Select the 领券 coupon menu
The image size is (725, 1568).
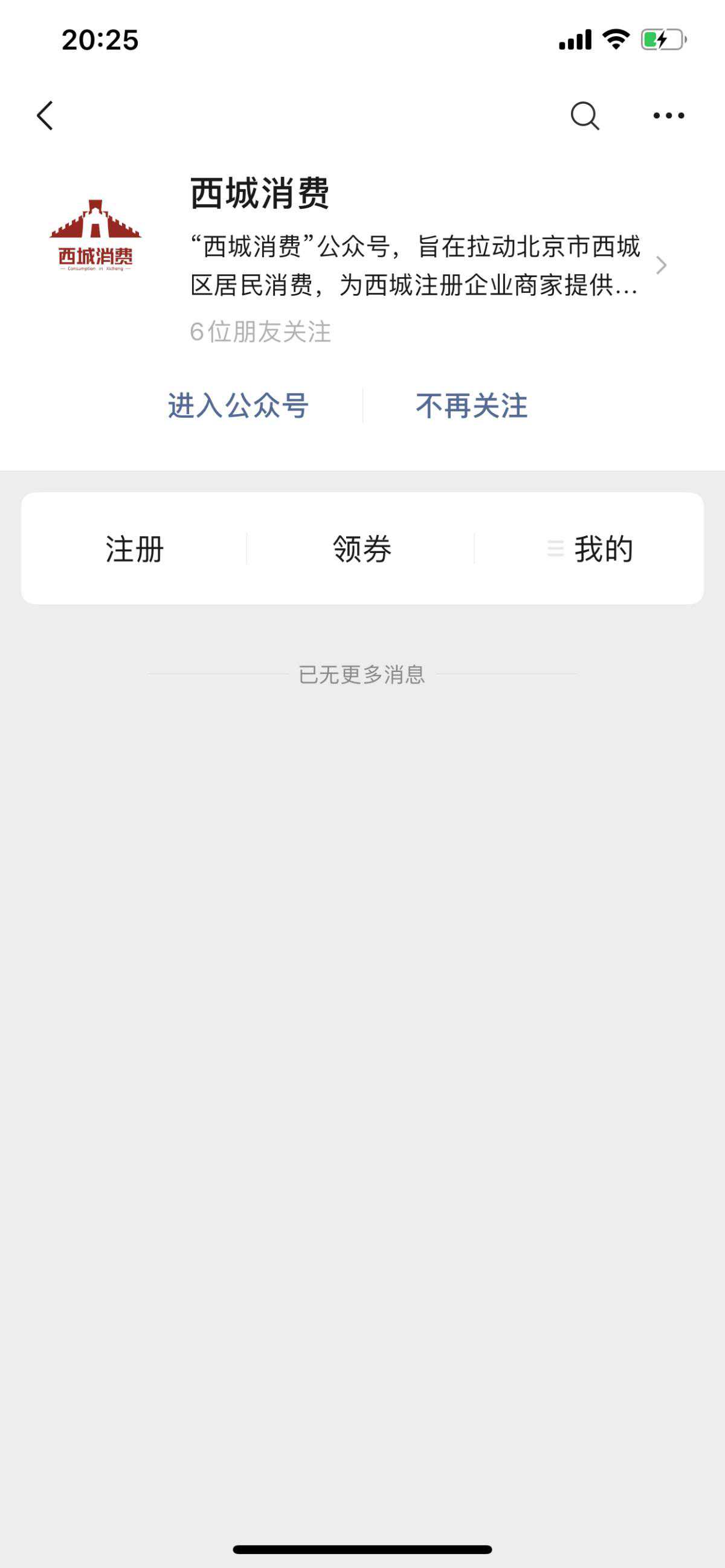362,549
